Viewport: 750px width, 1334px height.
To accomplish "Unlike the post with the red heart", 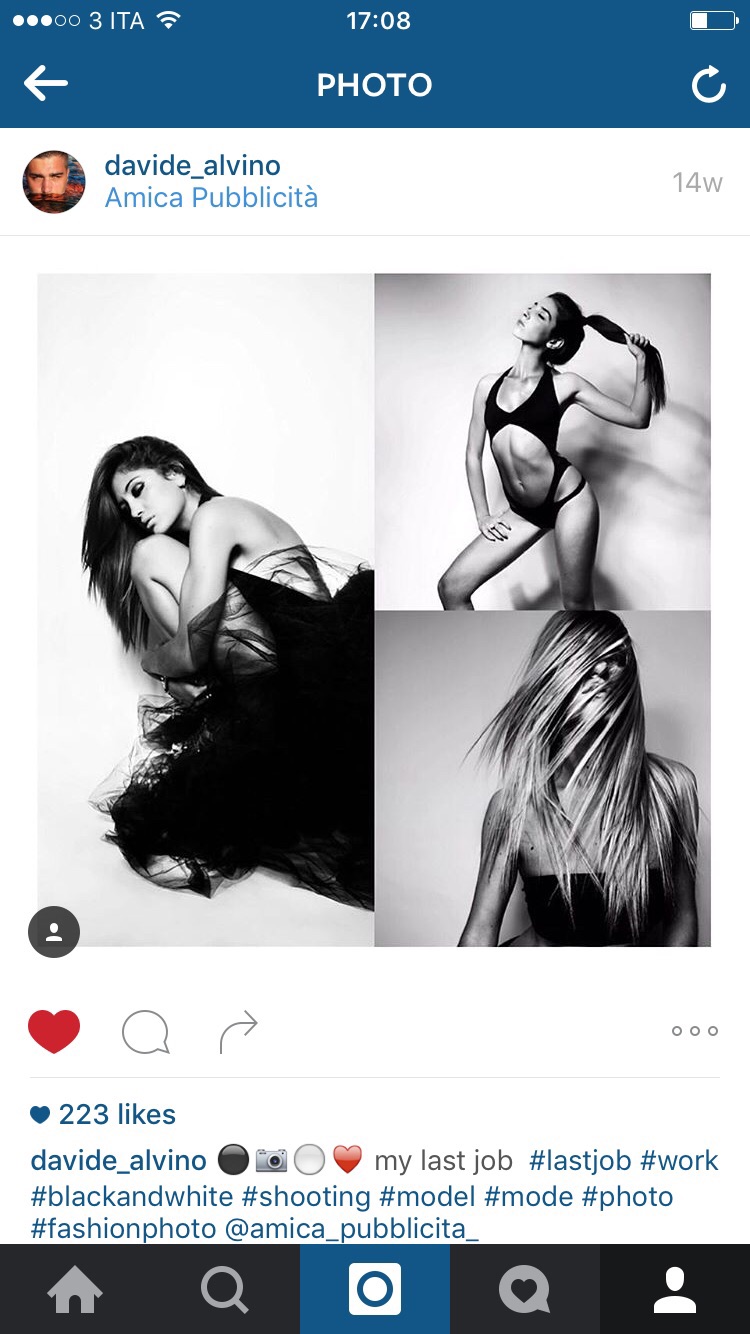I will coord(54,1031).
